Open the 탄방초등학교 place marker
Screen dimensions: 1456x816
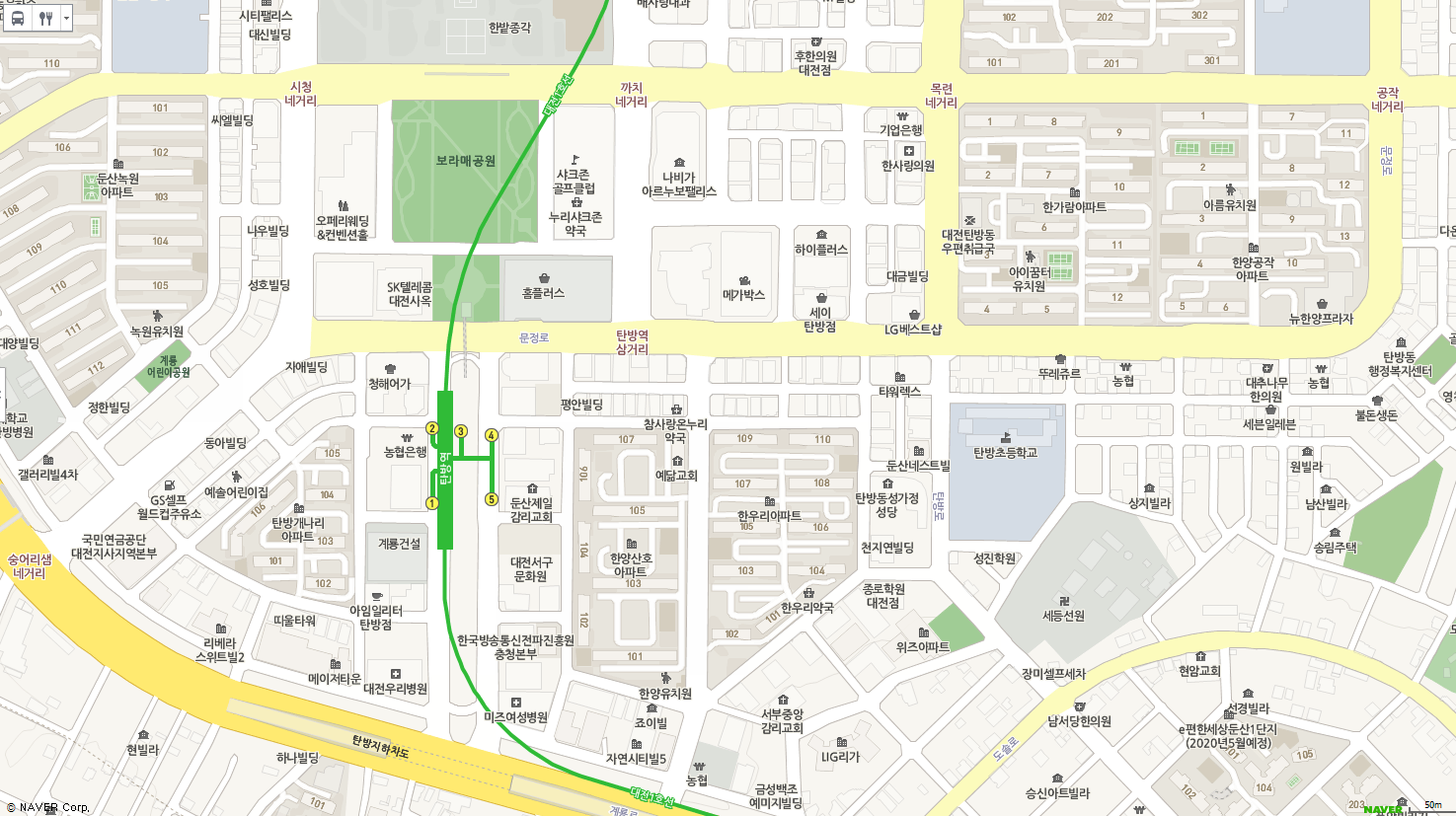click(1005, 438)
